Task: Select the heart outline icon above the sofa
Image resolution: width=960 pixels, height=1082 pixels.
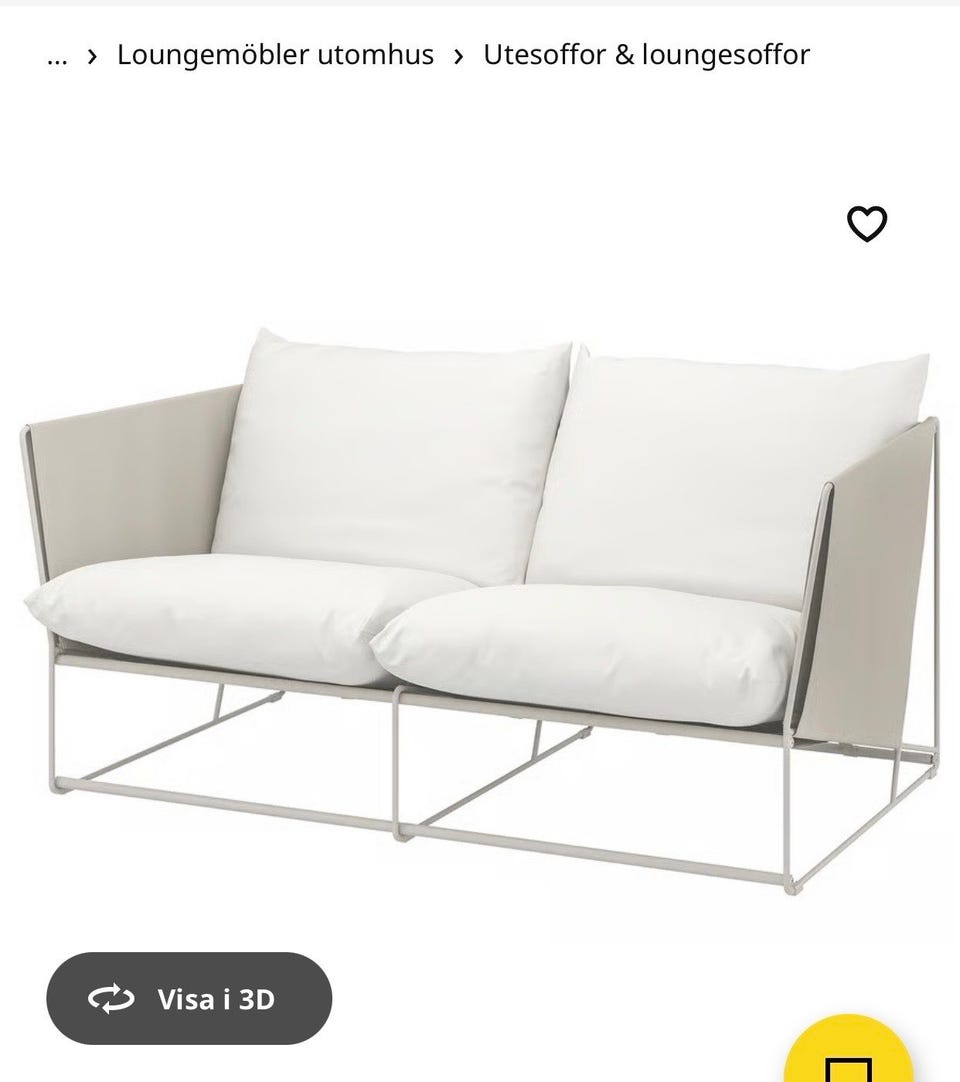Action: 868,224
